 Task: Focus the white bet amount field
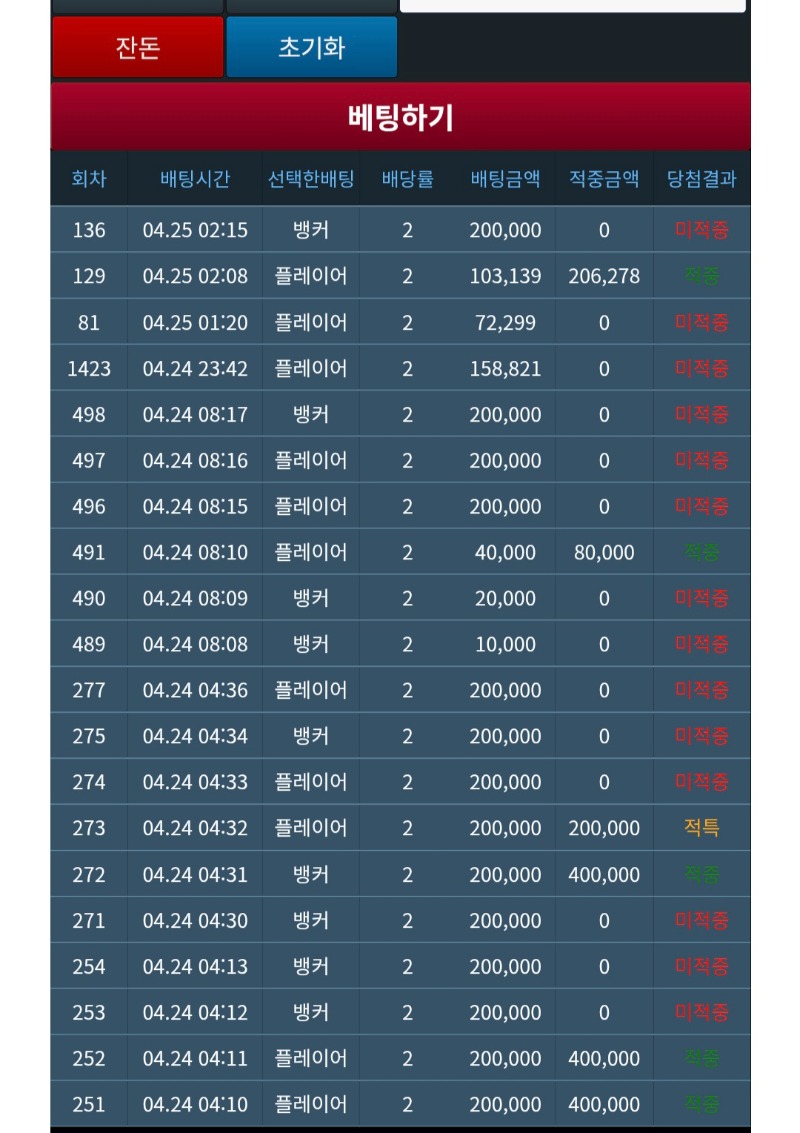(572, 5)
